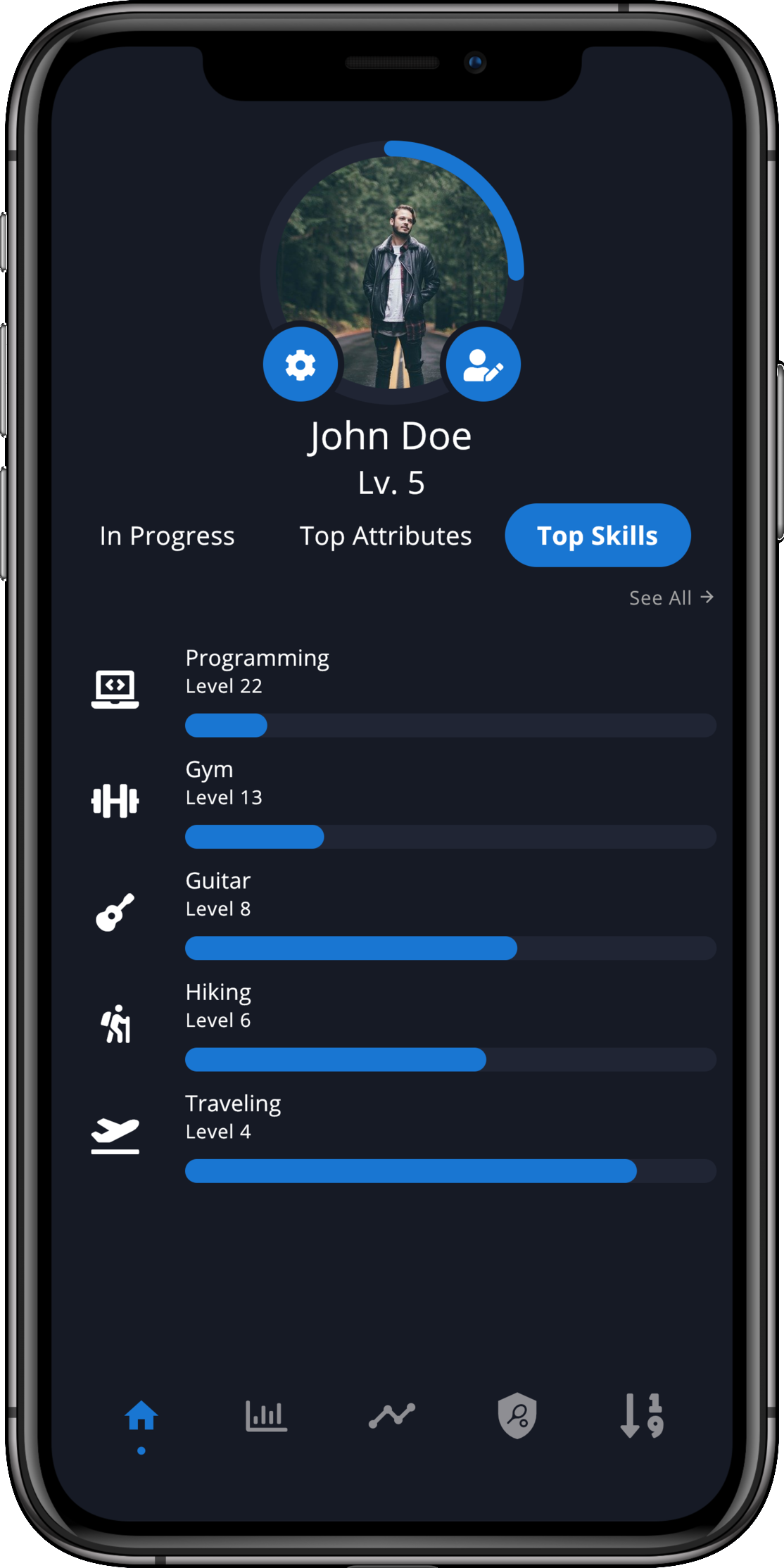Go to Home in bottom navigation
The height and width of the screenshot is (1568, 784).
coord(141,1415)
